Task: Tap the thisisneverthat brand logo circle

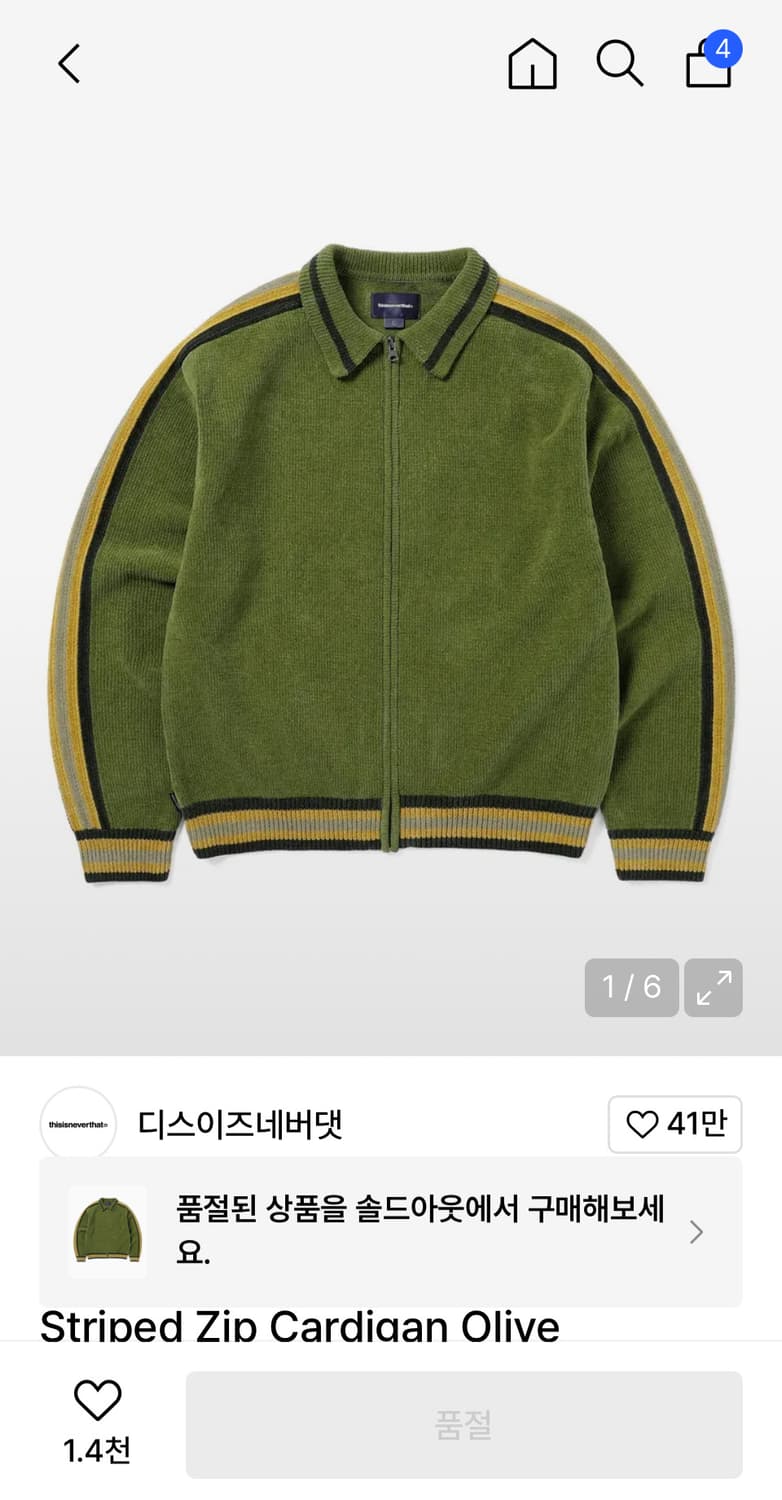Action: click(x=78, y=1124)
